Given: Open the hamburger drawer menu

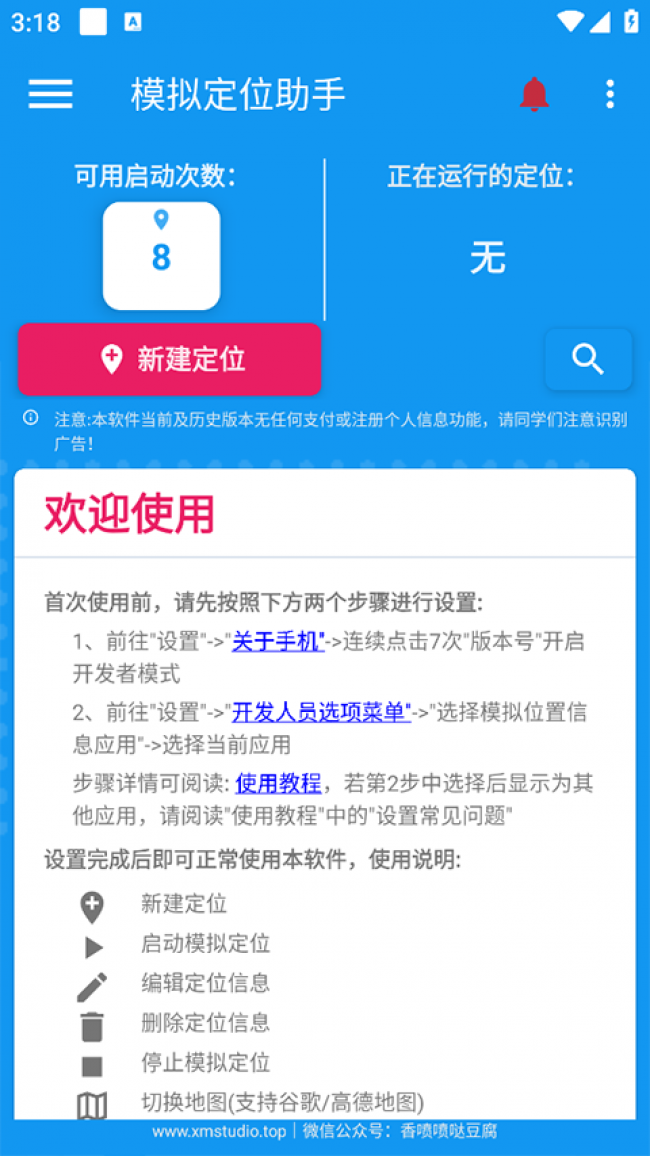Looking at the screenshot, I should point(50,94).
